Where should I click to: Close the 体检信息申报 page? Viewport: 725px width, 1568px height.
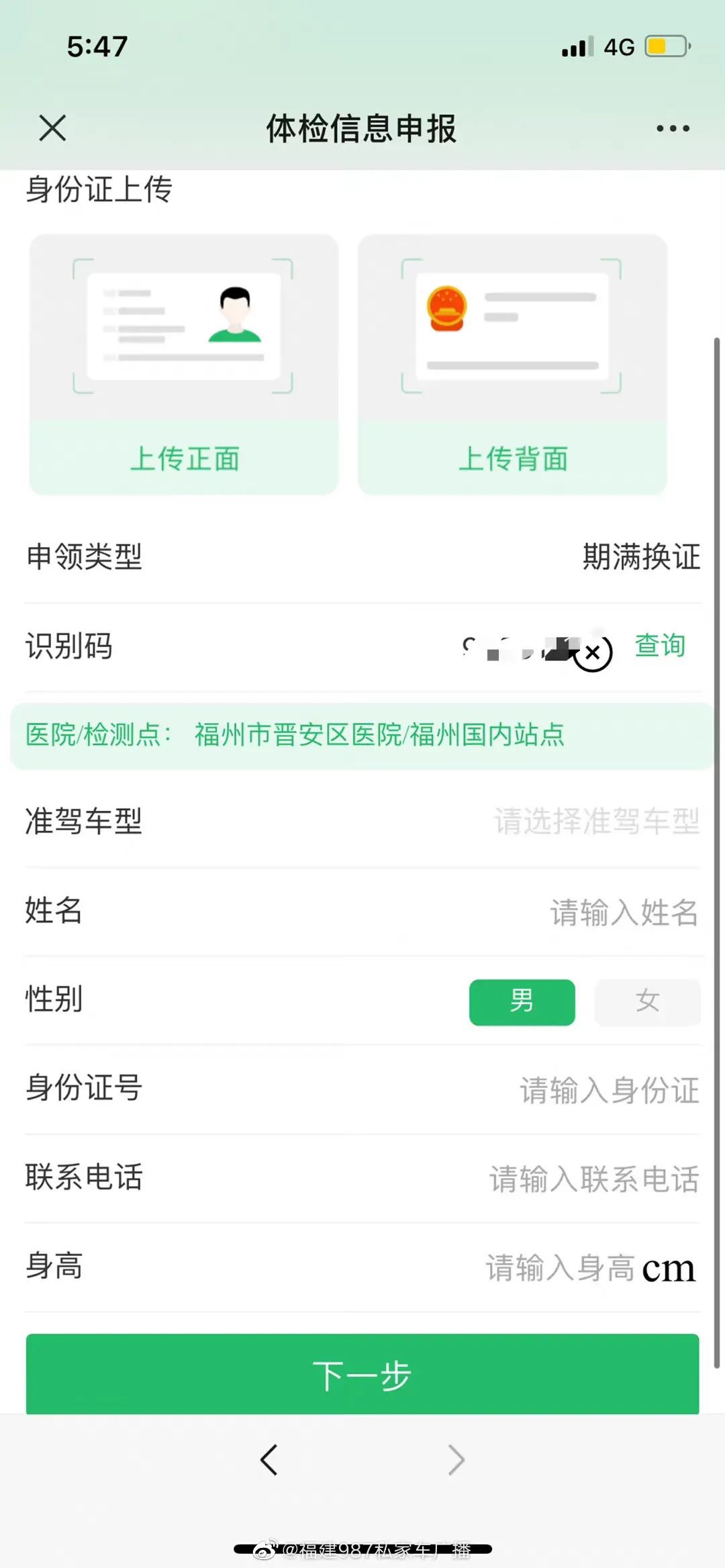[x=52, y=128]
